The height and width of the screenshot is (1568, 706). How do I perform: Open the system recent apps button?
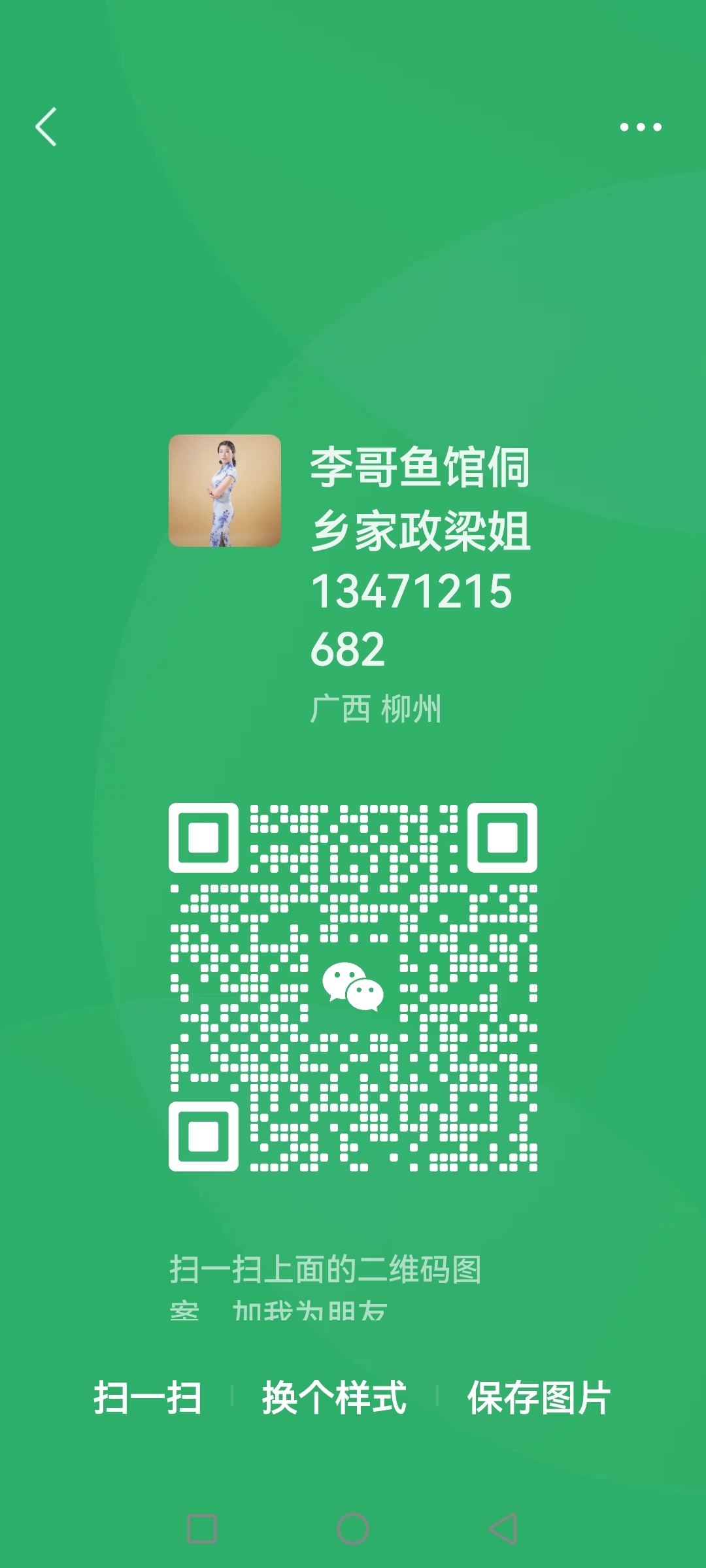[202, 1529]
